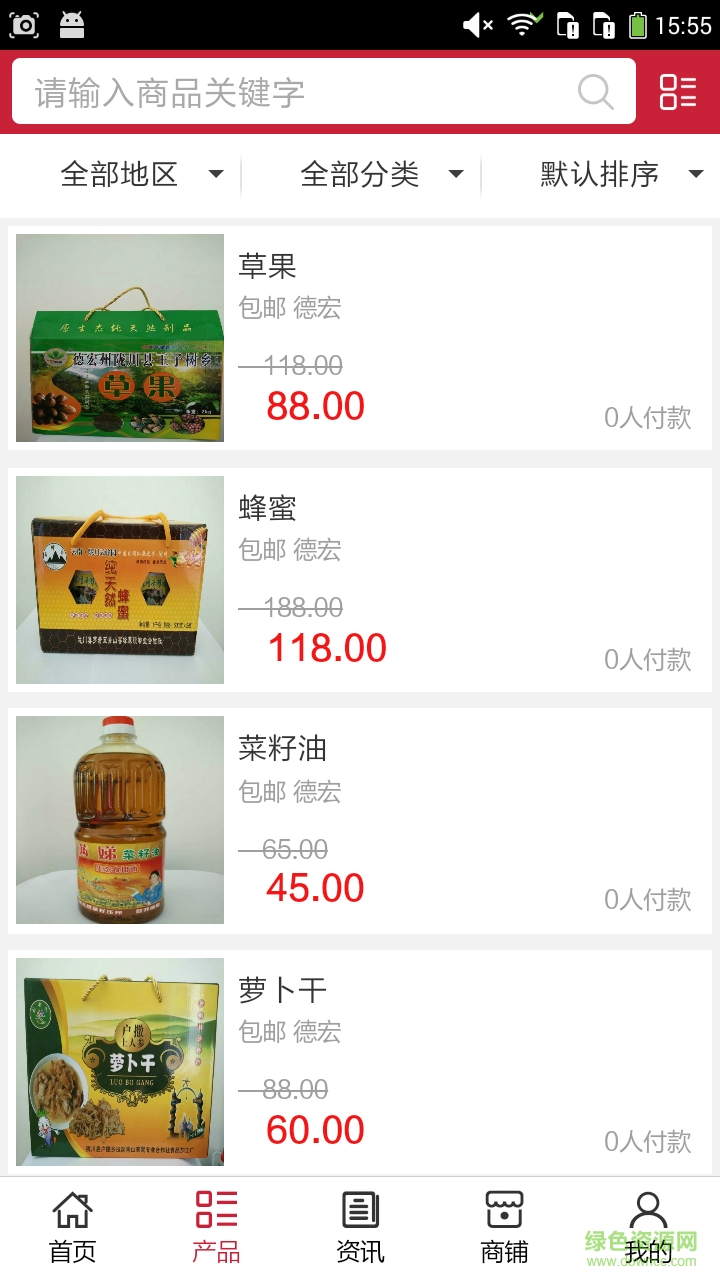
Task: View the 蜂蜜 product details
Action: [x=360, y=580]
